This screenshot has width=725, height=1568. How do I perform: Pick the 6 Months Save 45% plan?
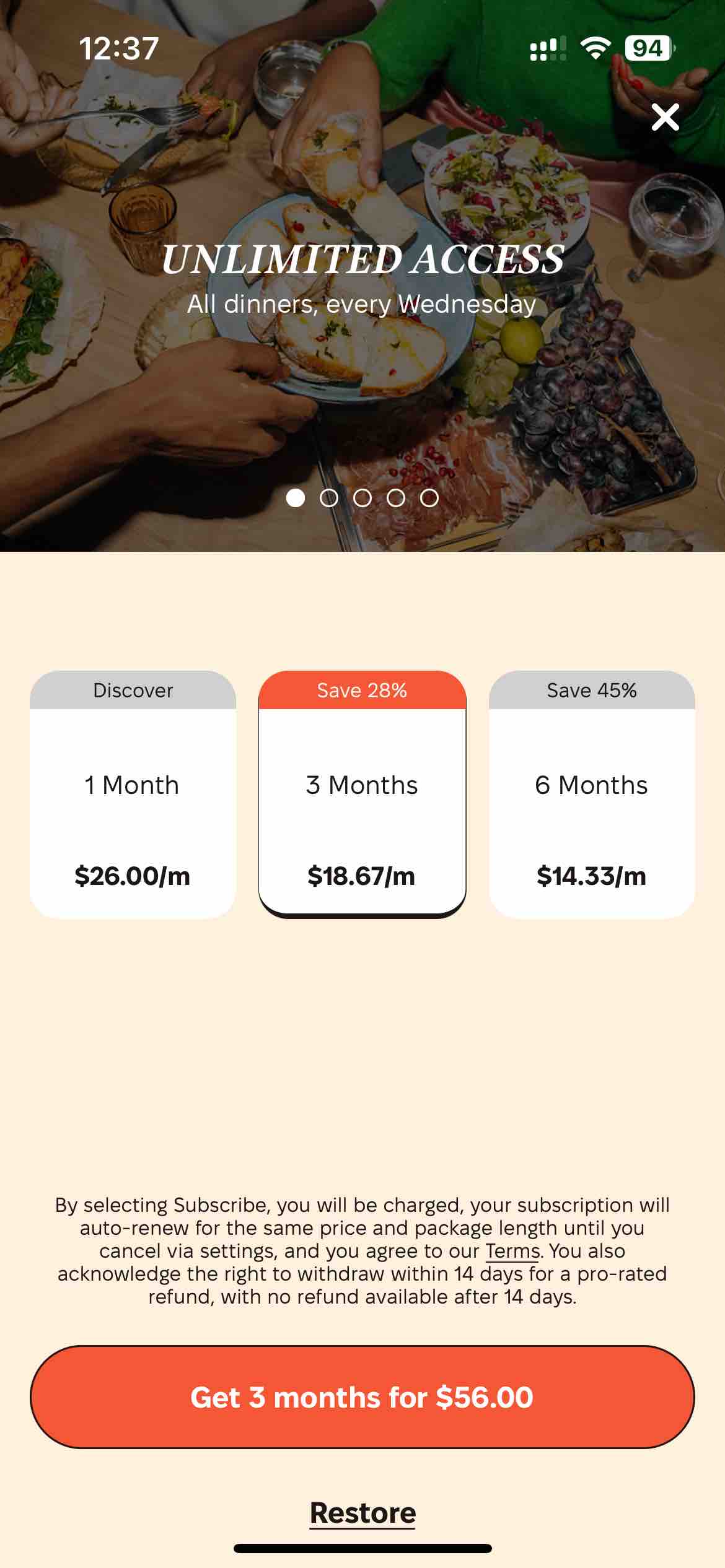592,794
